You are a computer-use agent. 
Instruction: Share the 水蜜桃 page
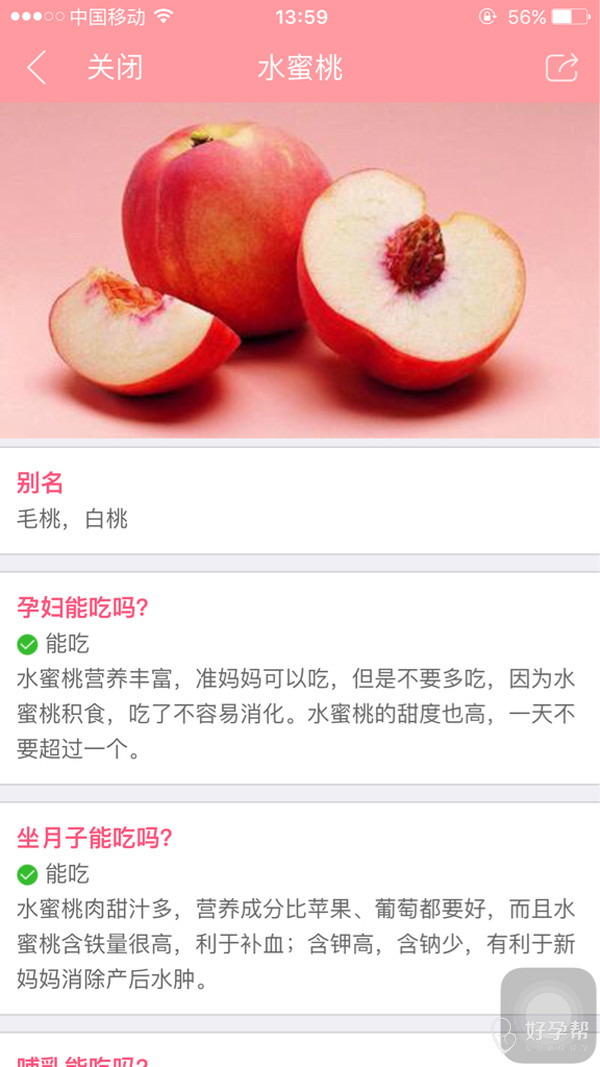pyautogui.click(x=562, y=67)
